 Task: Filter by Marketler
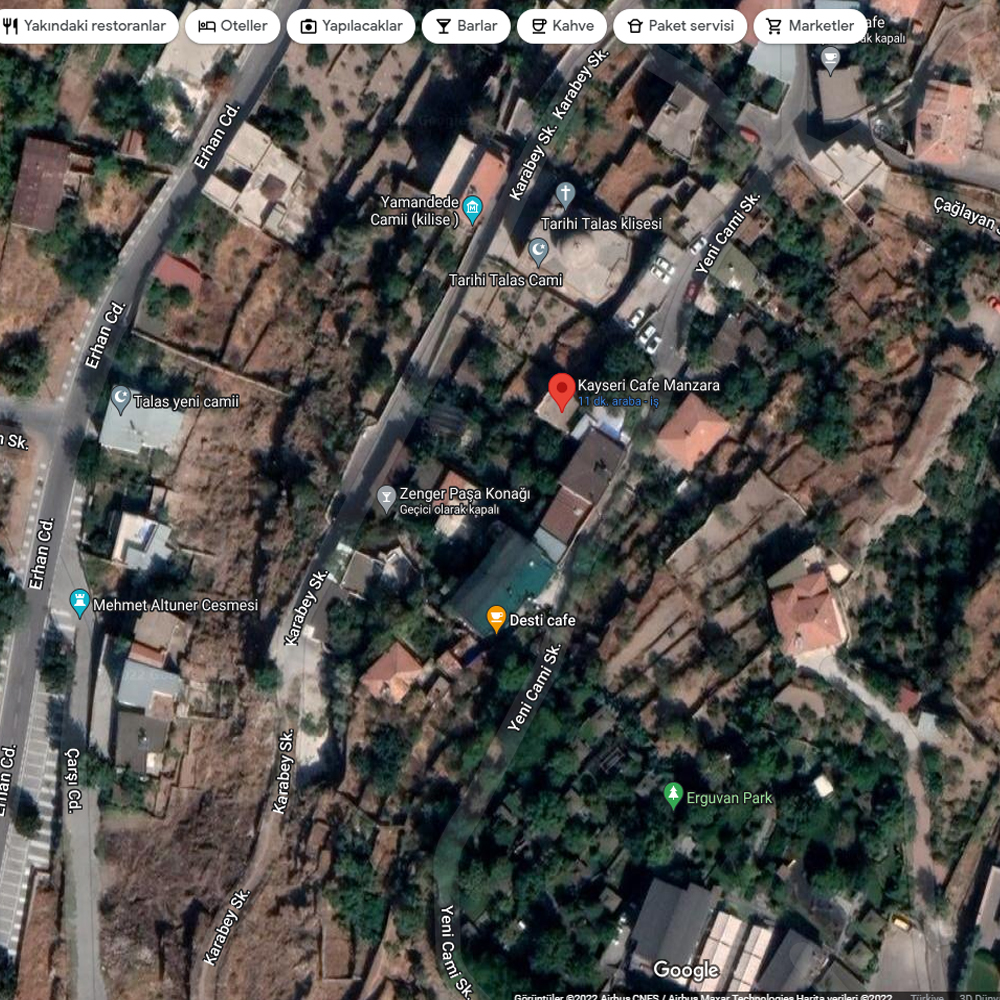[810, 26]
